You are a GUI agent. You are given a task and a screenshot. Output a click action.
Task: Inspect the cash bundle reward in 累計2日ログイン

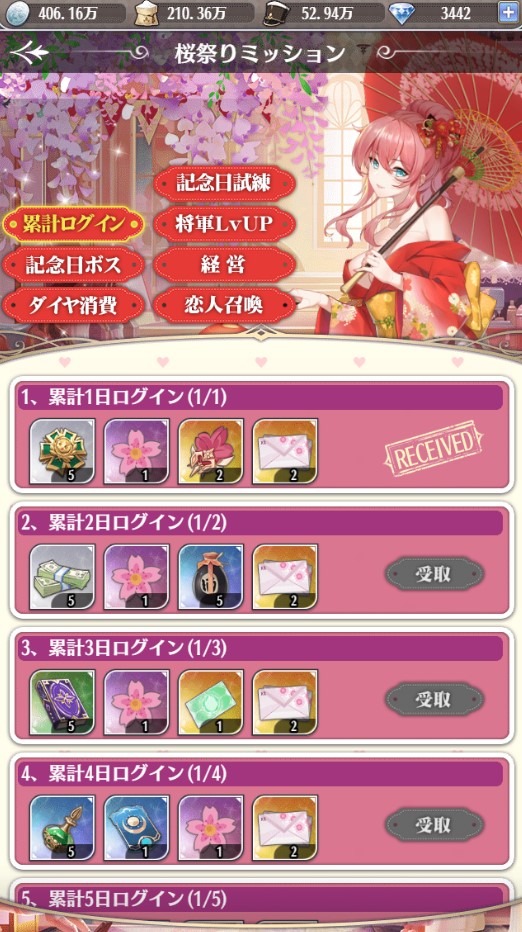(x=62, y=577)
